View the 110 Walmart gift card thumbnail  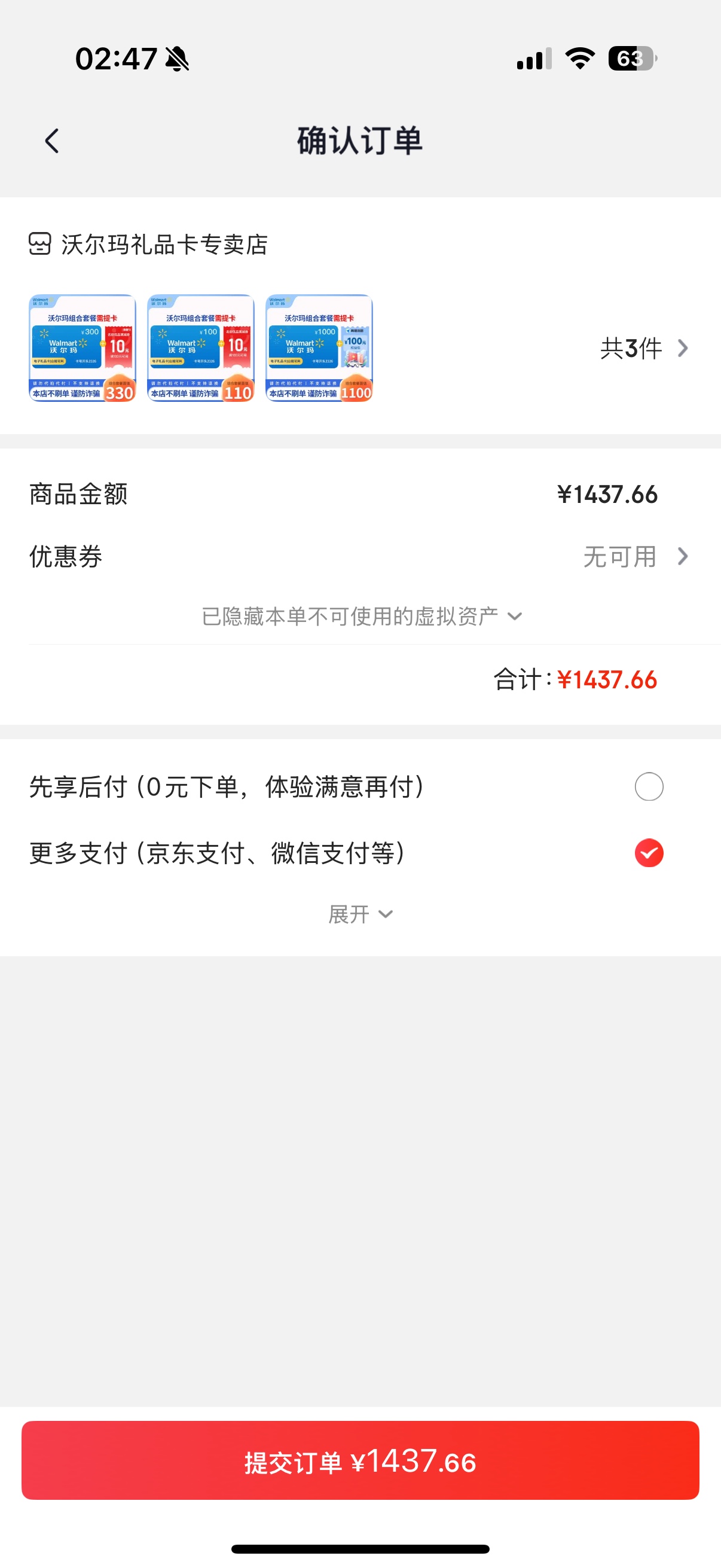coord(201,348)
